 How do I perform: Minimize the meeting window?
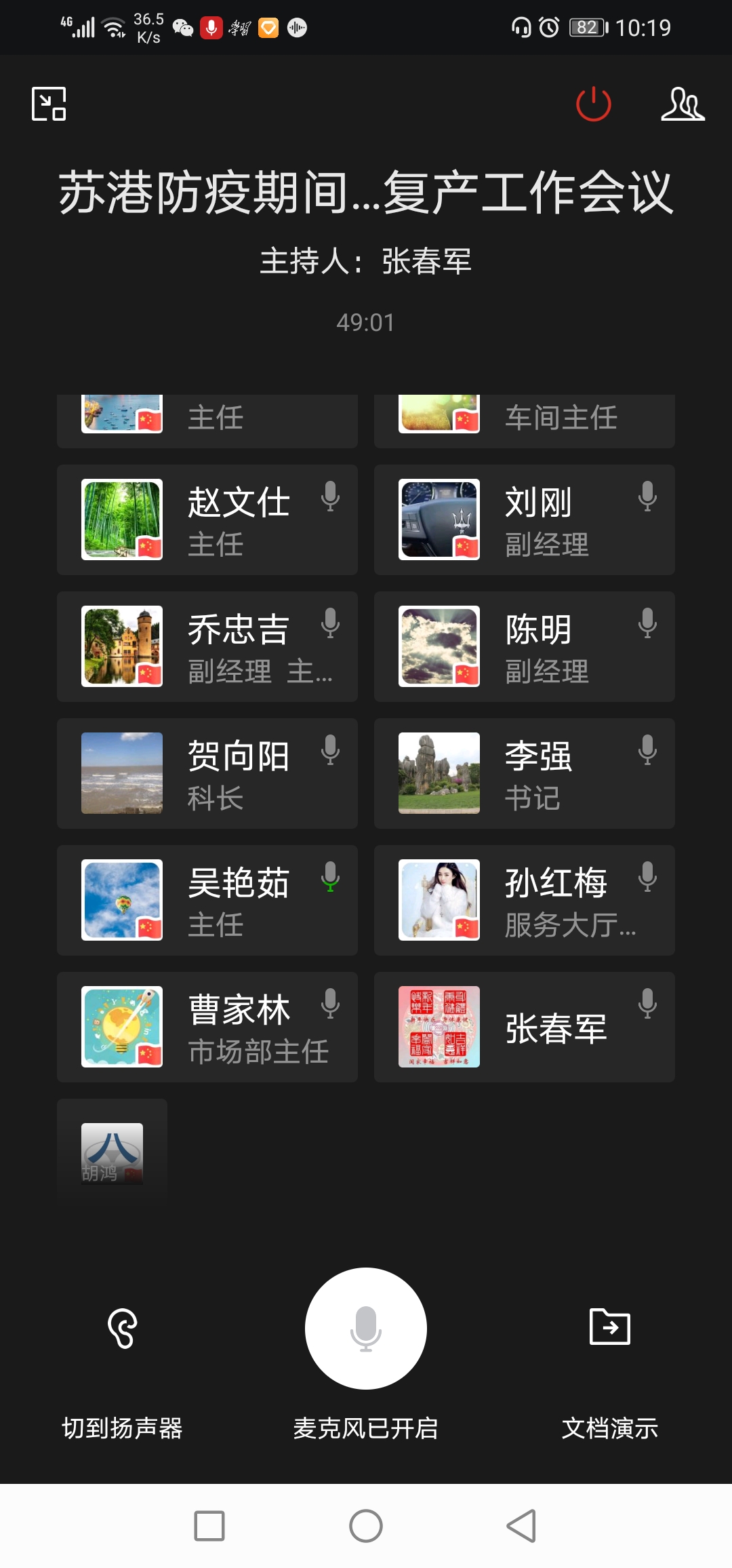pos(49,104)
